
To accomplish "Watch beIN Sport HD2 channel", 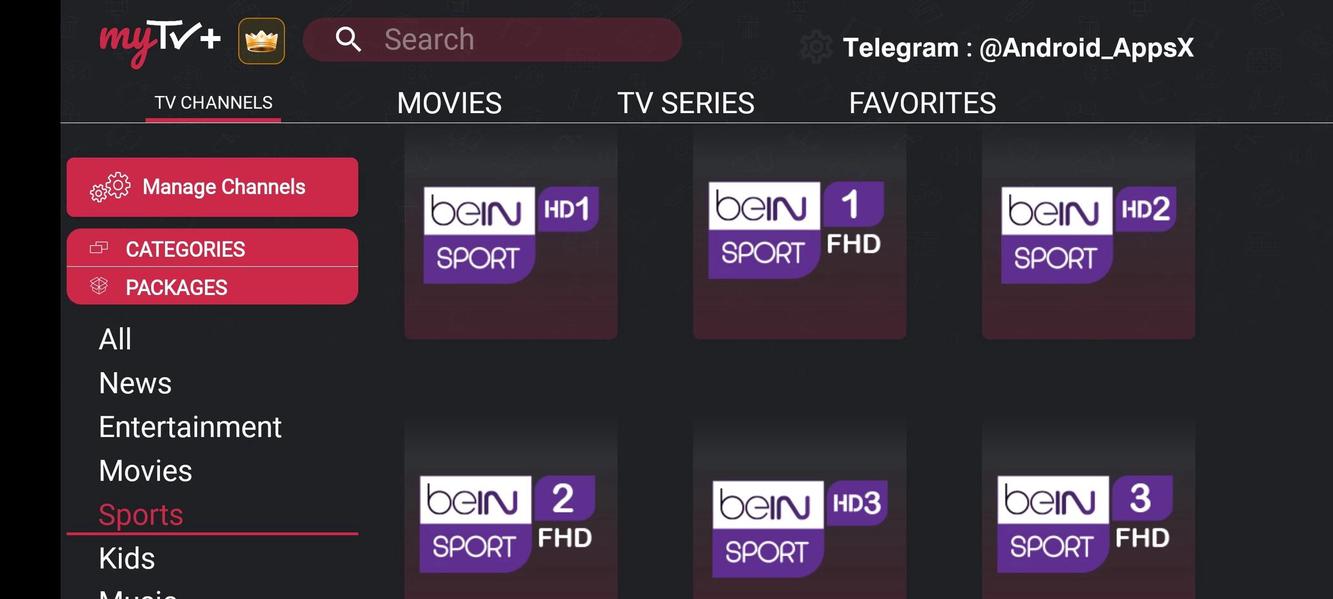I will click(1088, 235).
